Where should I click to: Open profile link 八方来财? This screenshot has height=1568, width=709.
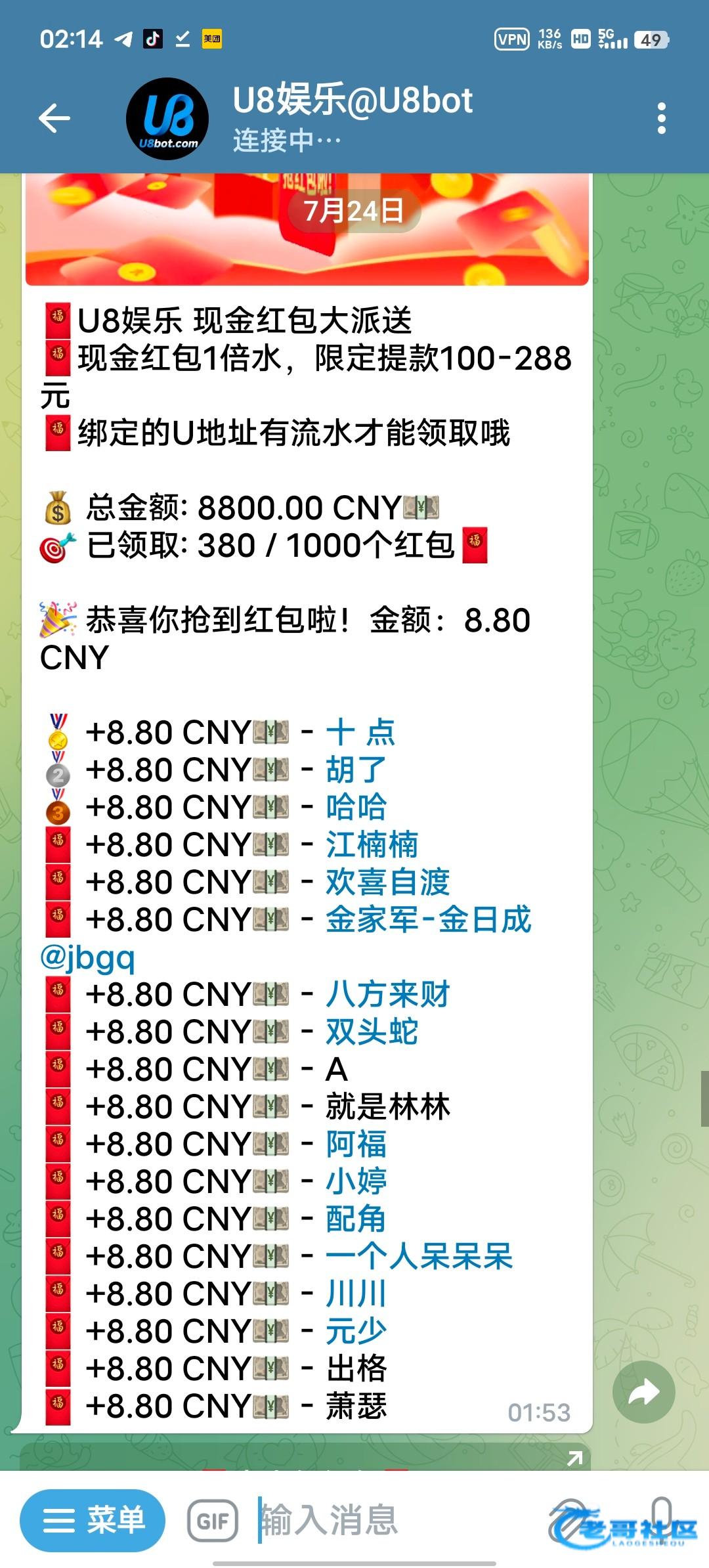tap(387, 995)
